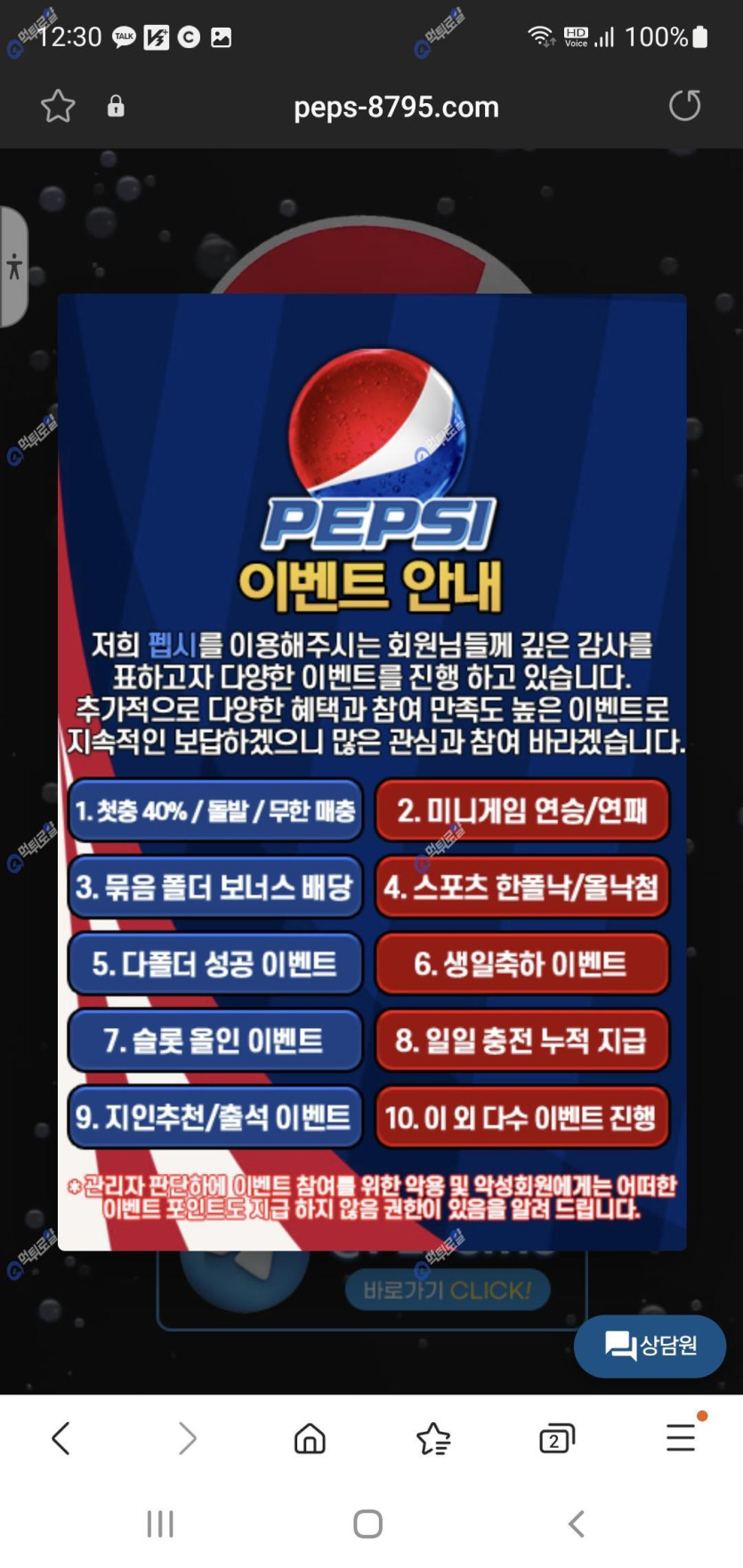The height and width of the screenshot is (1568, 743).
Task: Bookmark this page with the star icon
Action: click(x=58, y=107)
